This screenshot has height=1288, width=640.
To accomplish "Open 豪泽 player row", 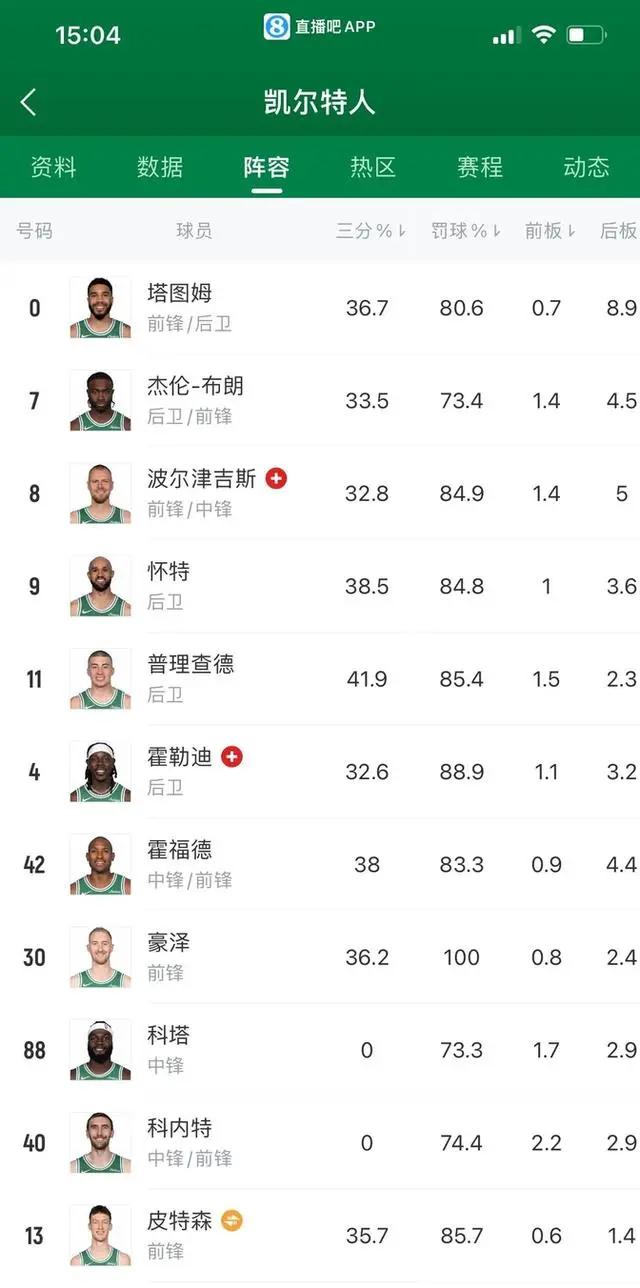I will 168,957.
